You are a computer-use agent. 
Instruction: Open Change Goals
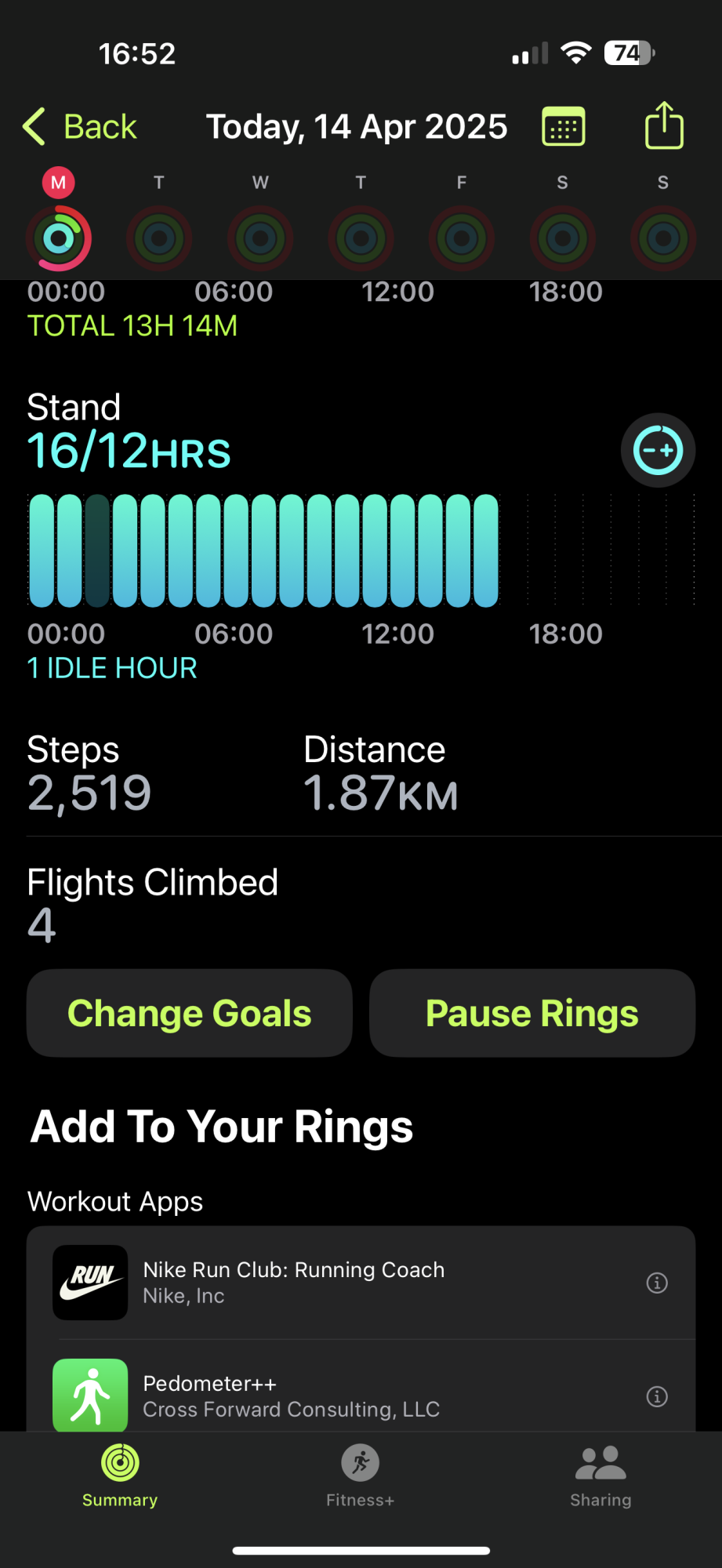(x=189, y=1013)
